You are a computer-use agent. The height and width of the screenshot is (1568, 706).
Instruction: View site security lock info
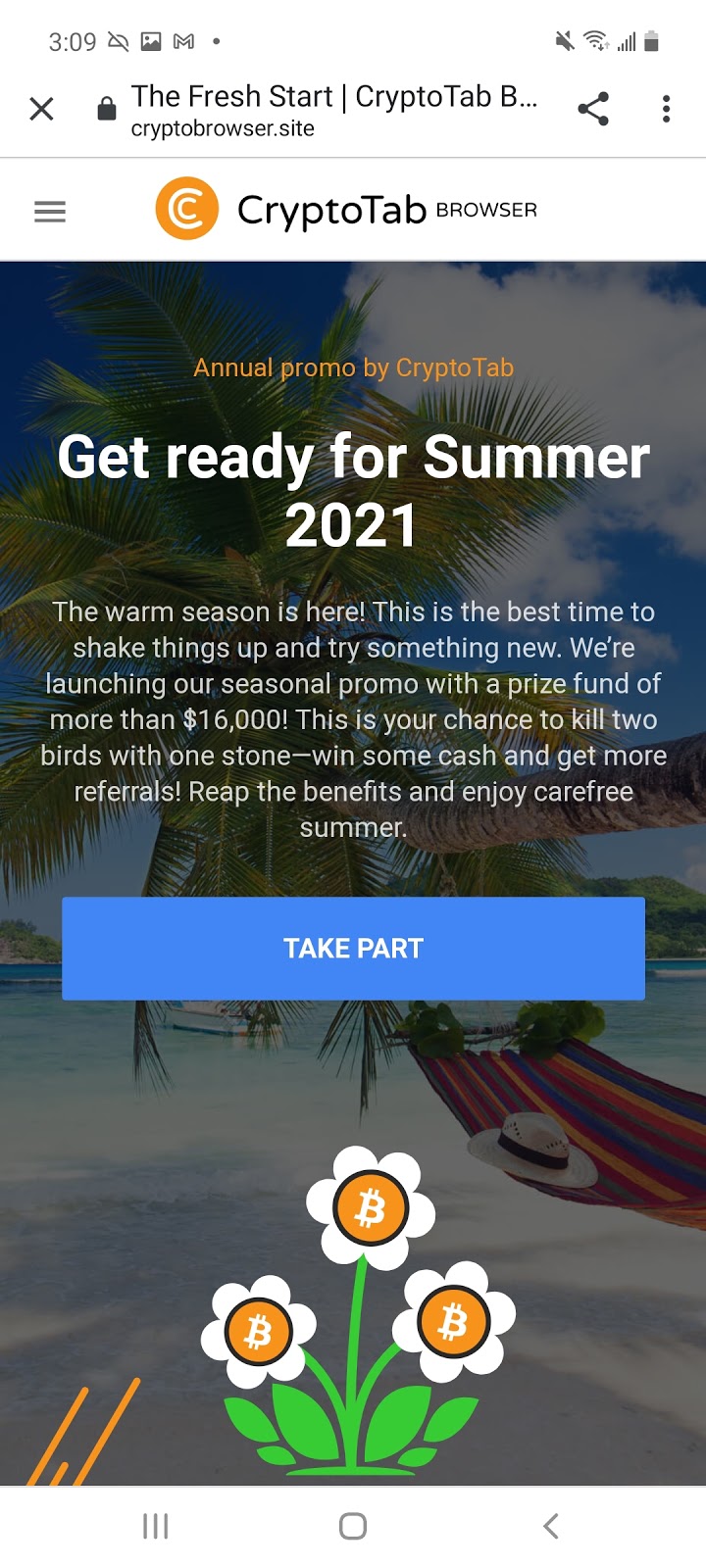click(107, 110)
